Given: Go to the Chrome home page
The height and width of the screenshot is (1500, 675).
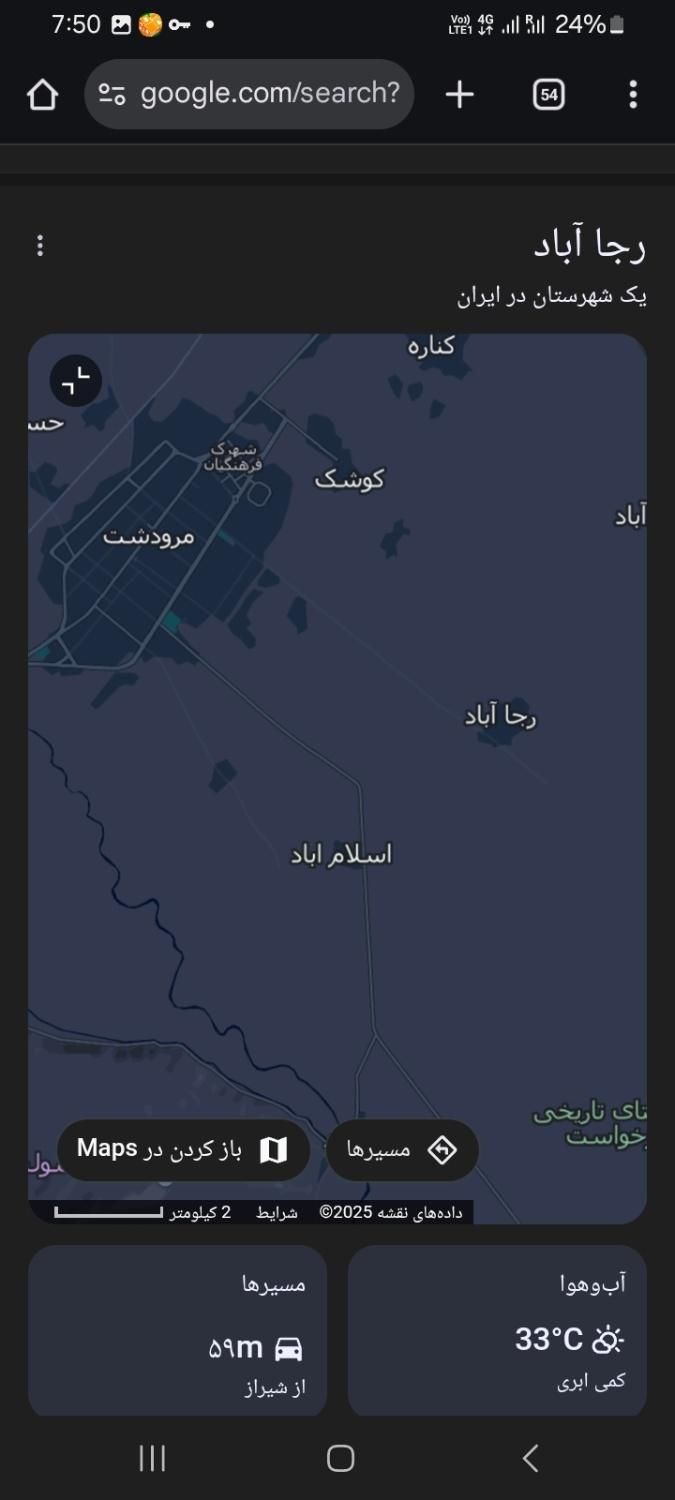Looking at the screenshot, I should pos(42,95).
